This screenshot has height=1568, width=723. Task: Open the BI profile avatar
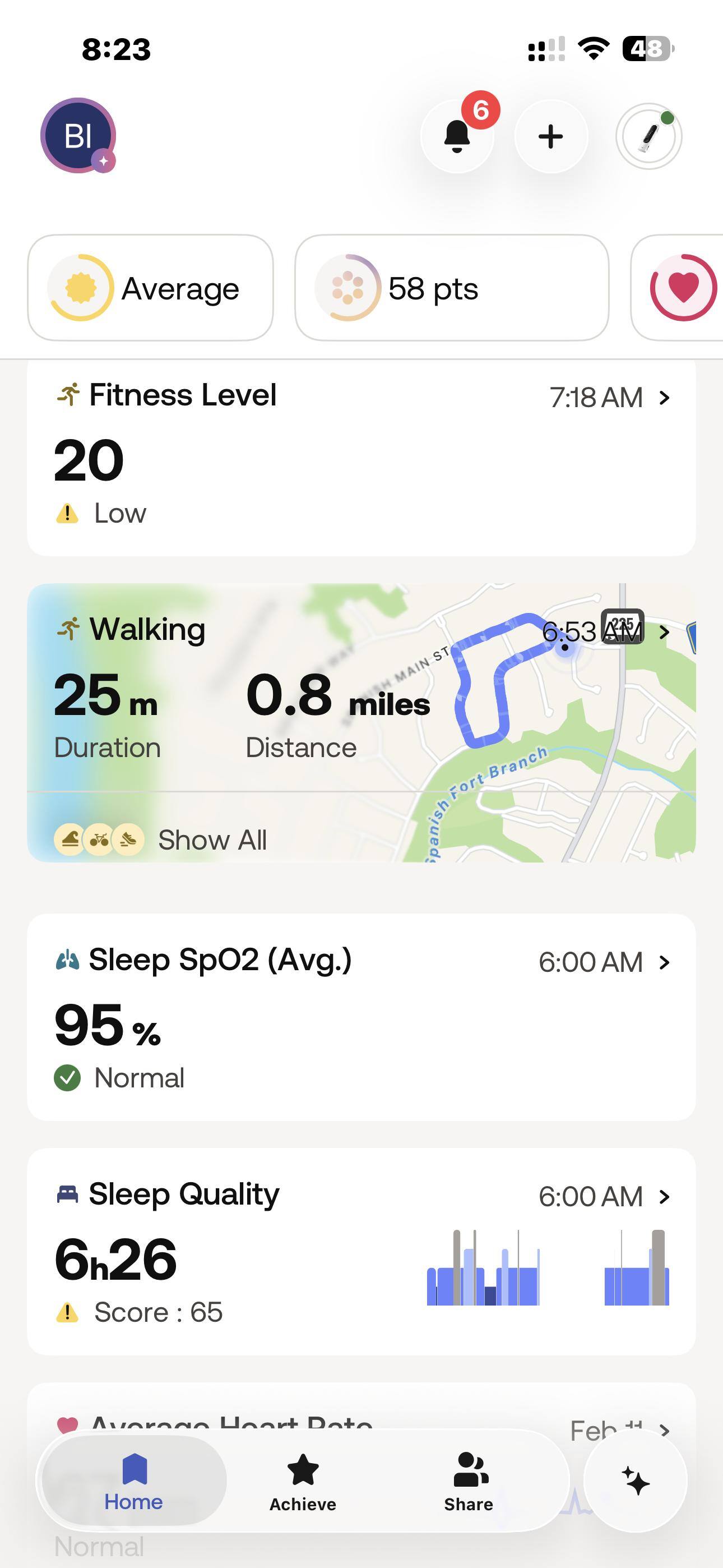(78, 135)
